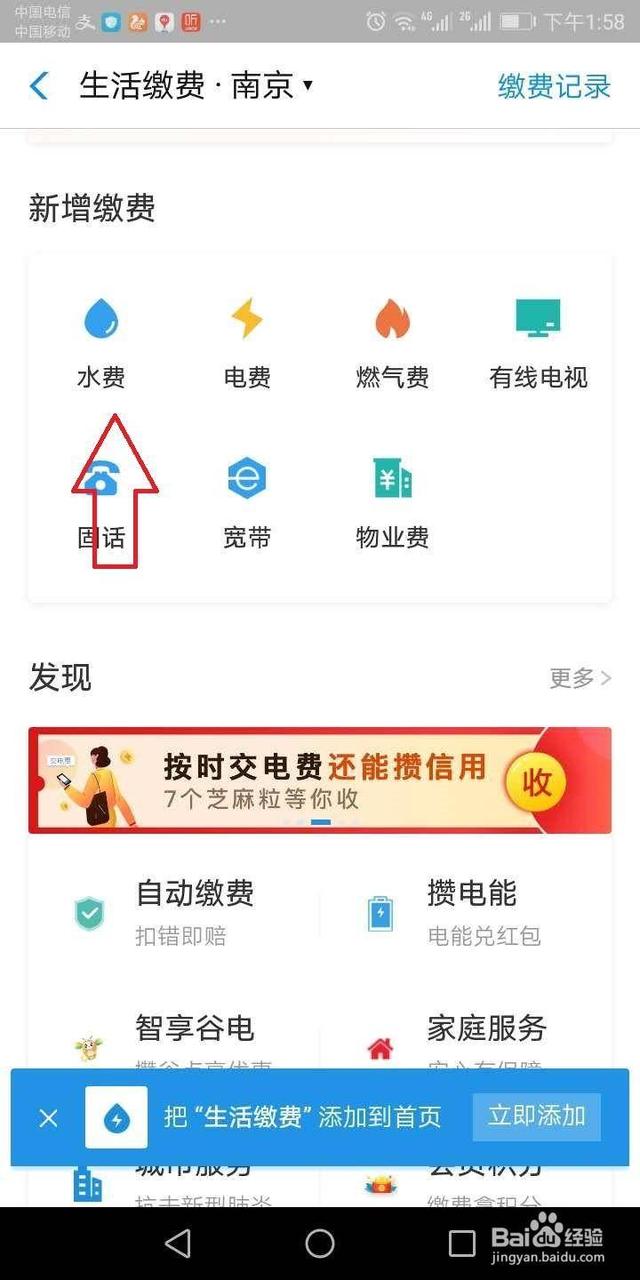640x1280 pixels.
Task: Go back using the top-left arrow
Action: pyautogui.click(x=39, y=86)
